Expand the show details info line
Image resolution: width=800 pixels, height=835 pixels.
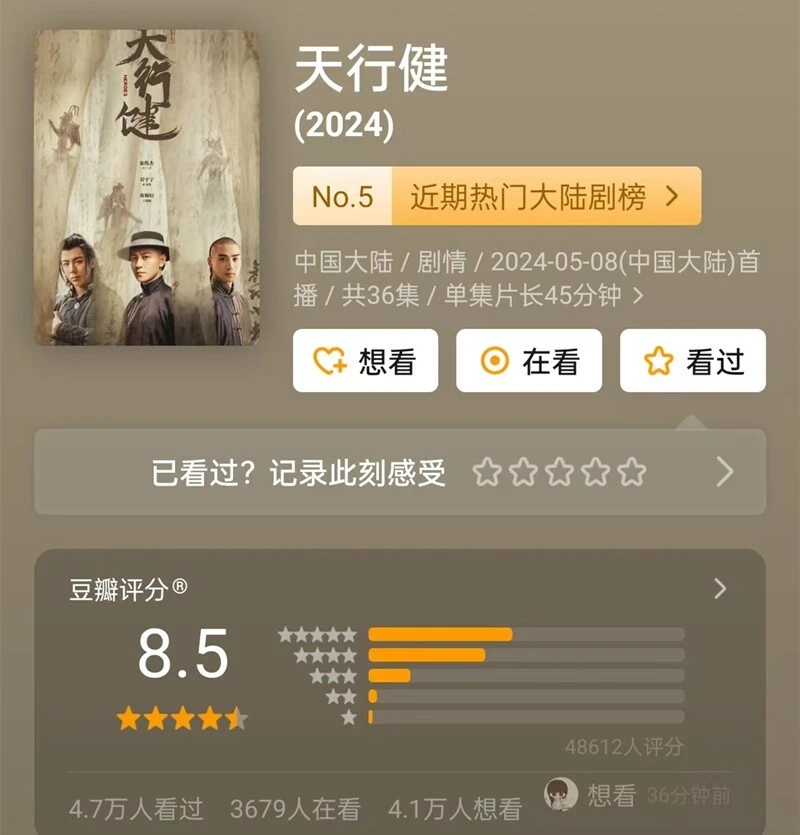[638, 296]
